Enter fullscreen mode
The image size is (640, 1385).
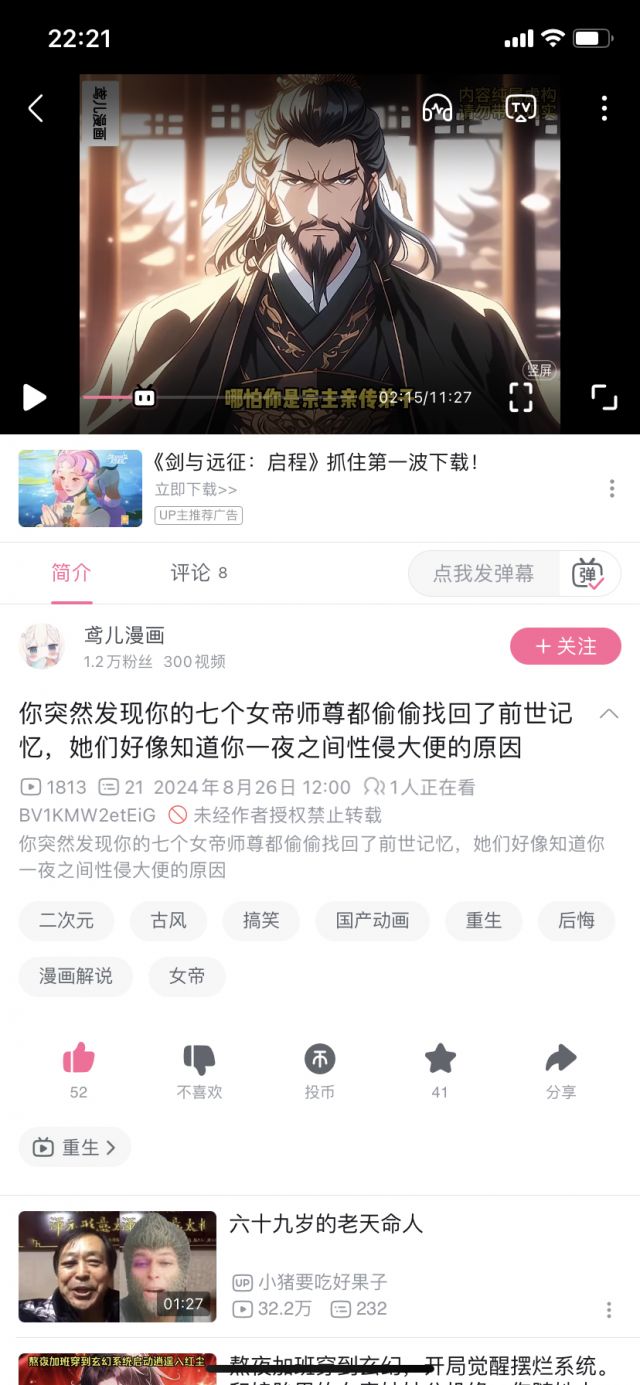(604, 397)
